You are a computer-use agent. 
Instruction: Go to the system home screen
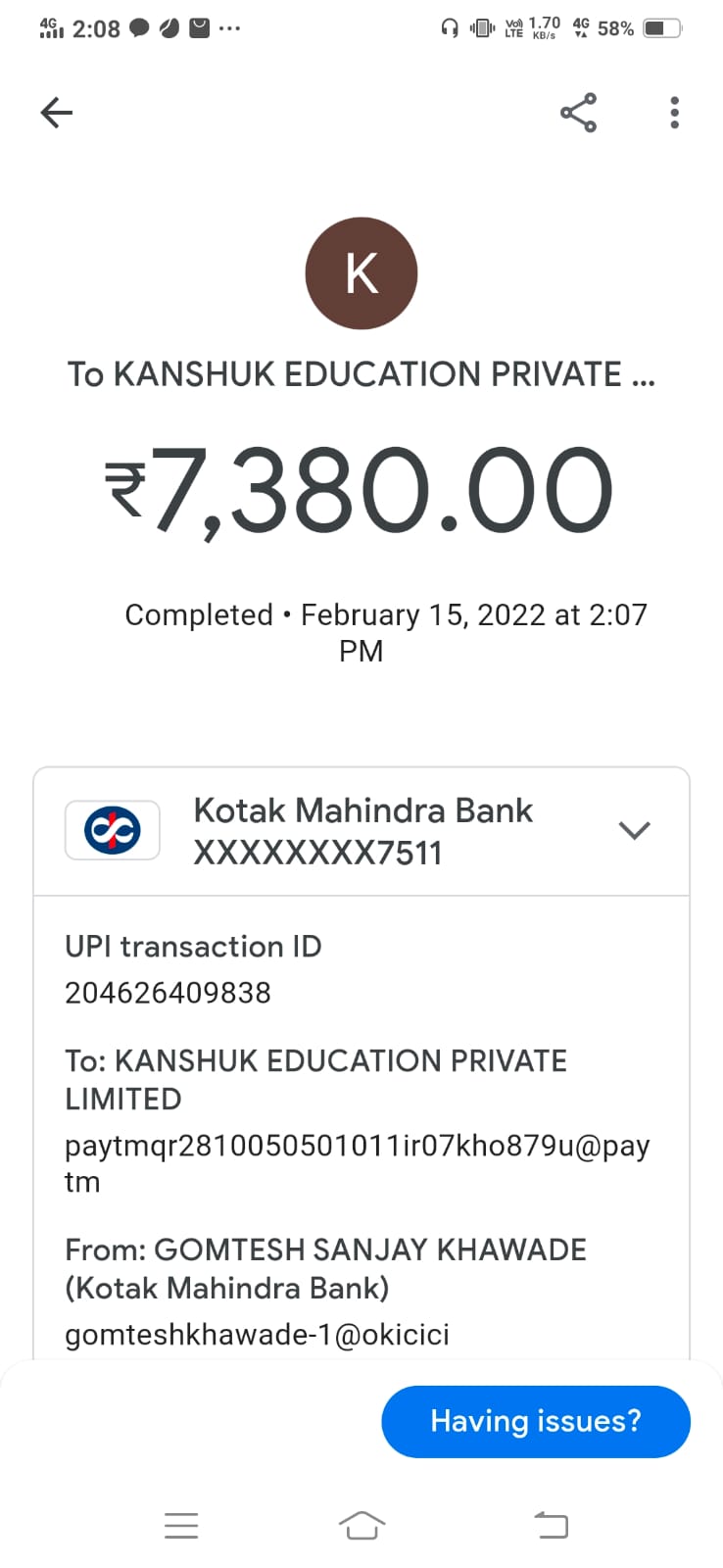click(361, 1525)
